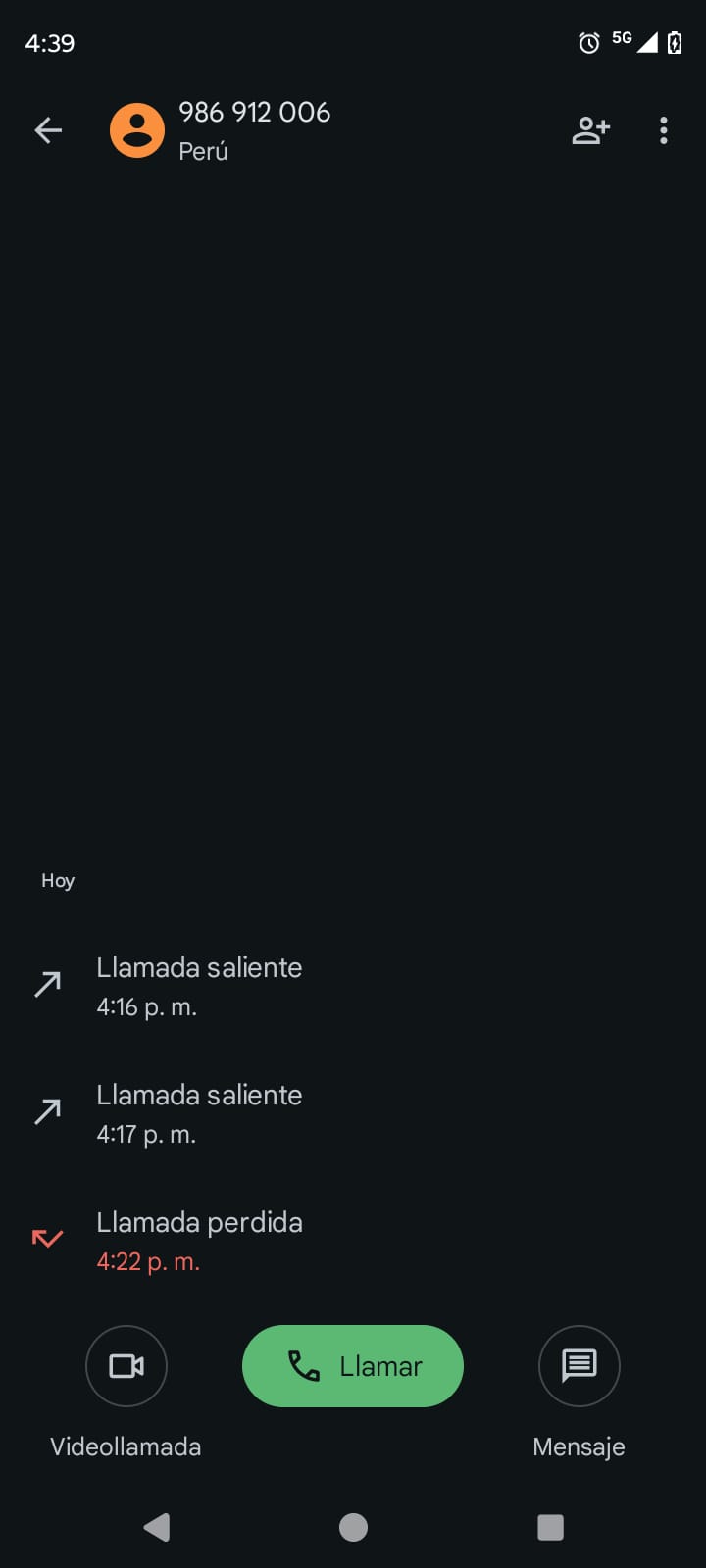Send a Mensaje to this number
This screenshot has height=1568, width=706.
579,1366
